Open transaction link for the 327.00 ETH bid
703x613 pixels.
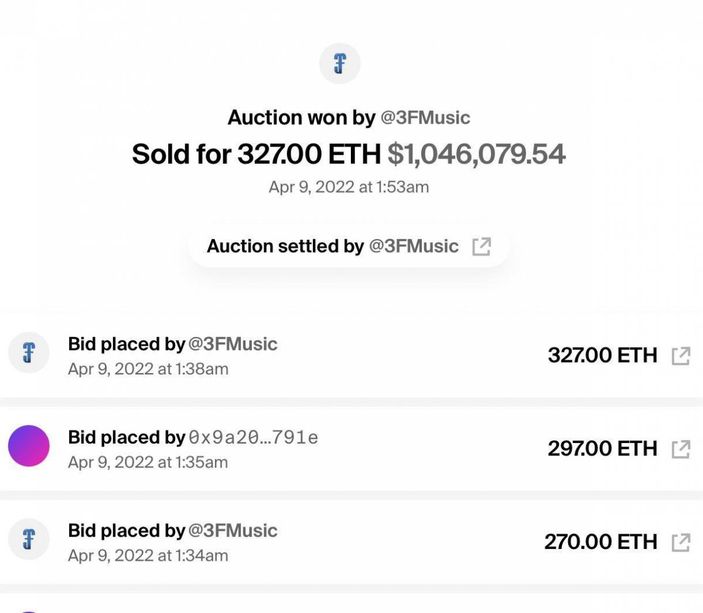tap(681, 356)
